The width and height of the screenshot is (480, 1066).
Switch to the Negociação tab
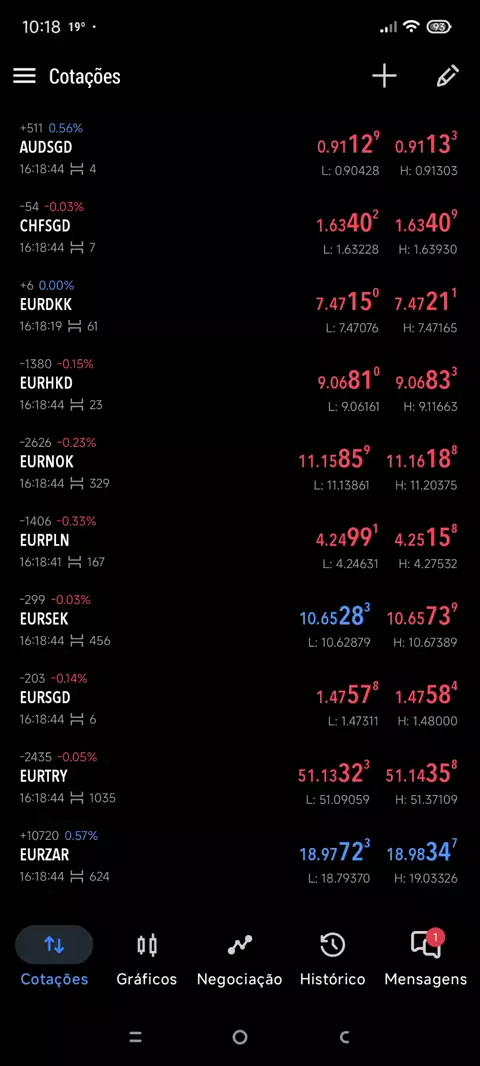pos(239,958)
